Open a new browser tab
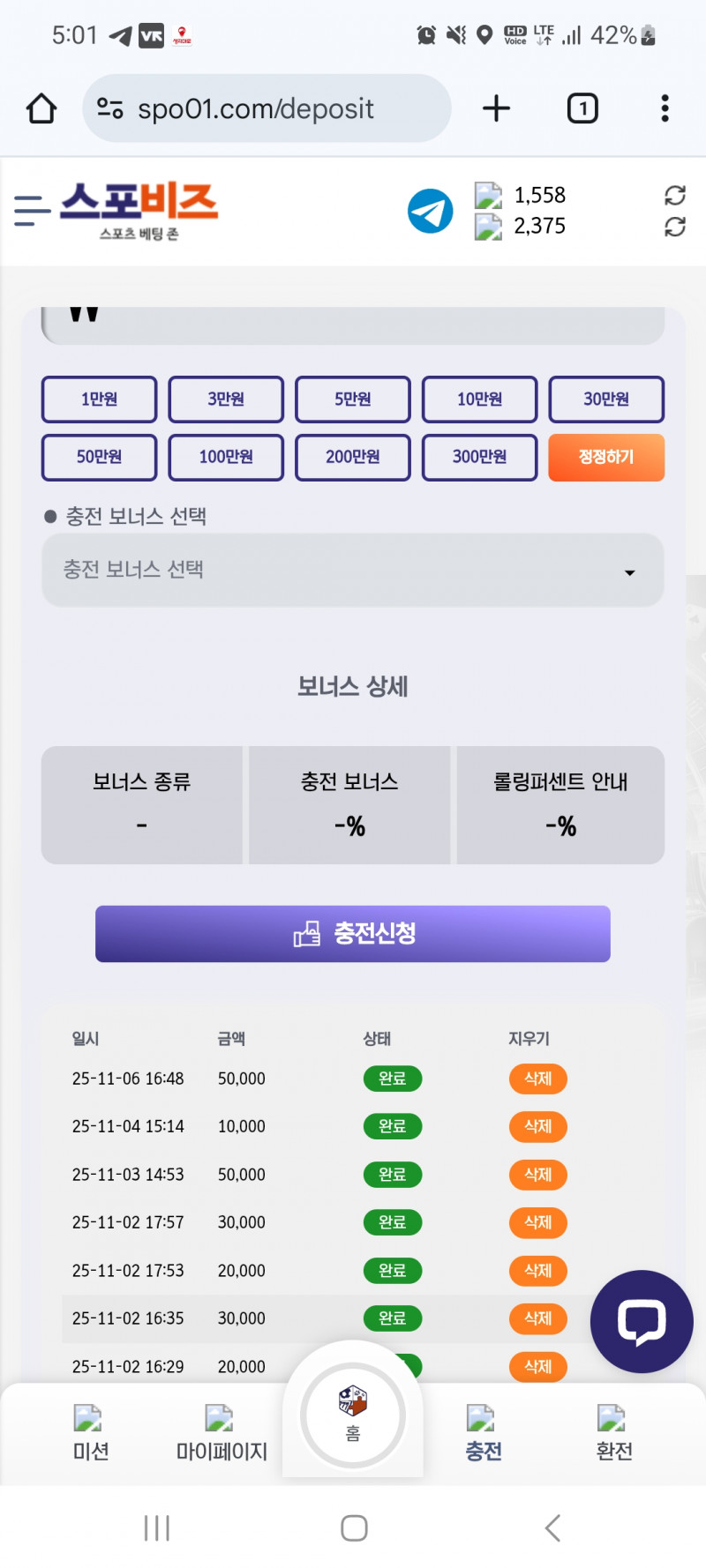 coord(496,108)
